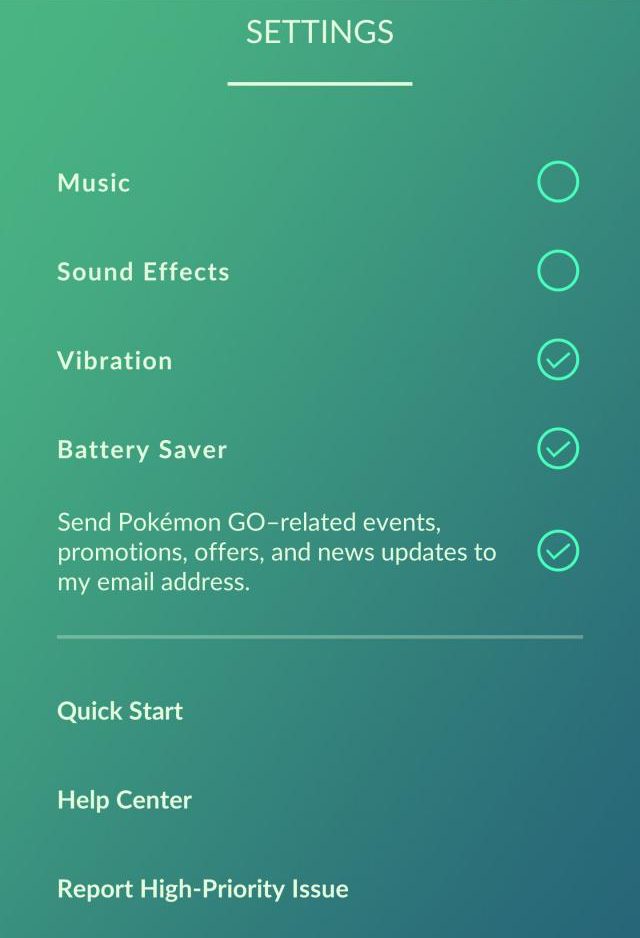Disable the Vibration option
The image size is (640, 938).
pyautogui.click(x=557, y=360)
